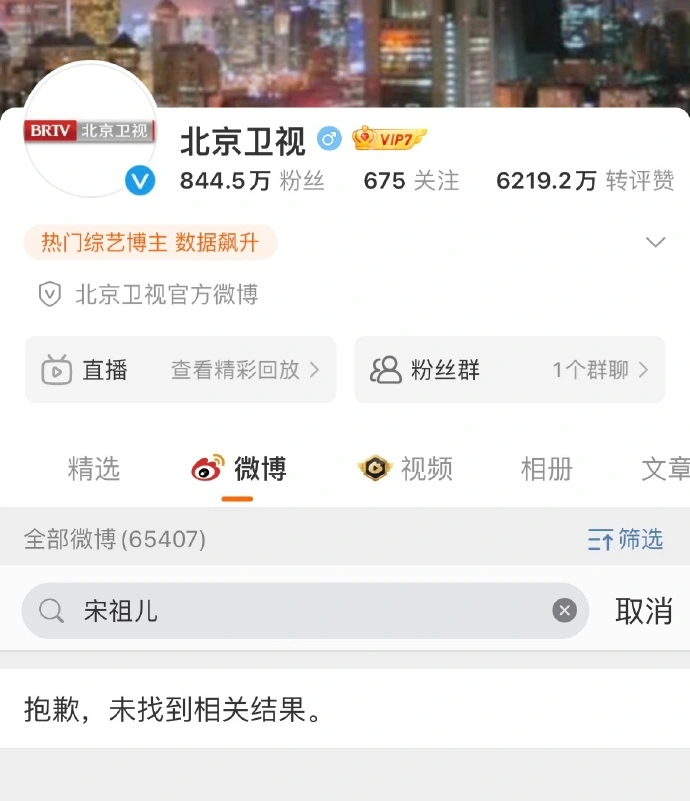Switch to the 视频 tab
This screenshot has width=690, height=801.
(x=405, y=468)
